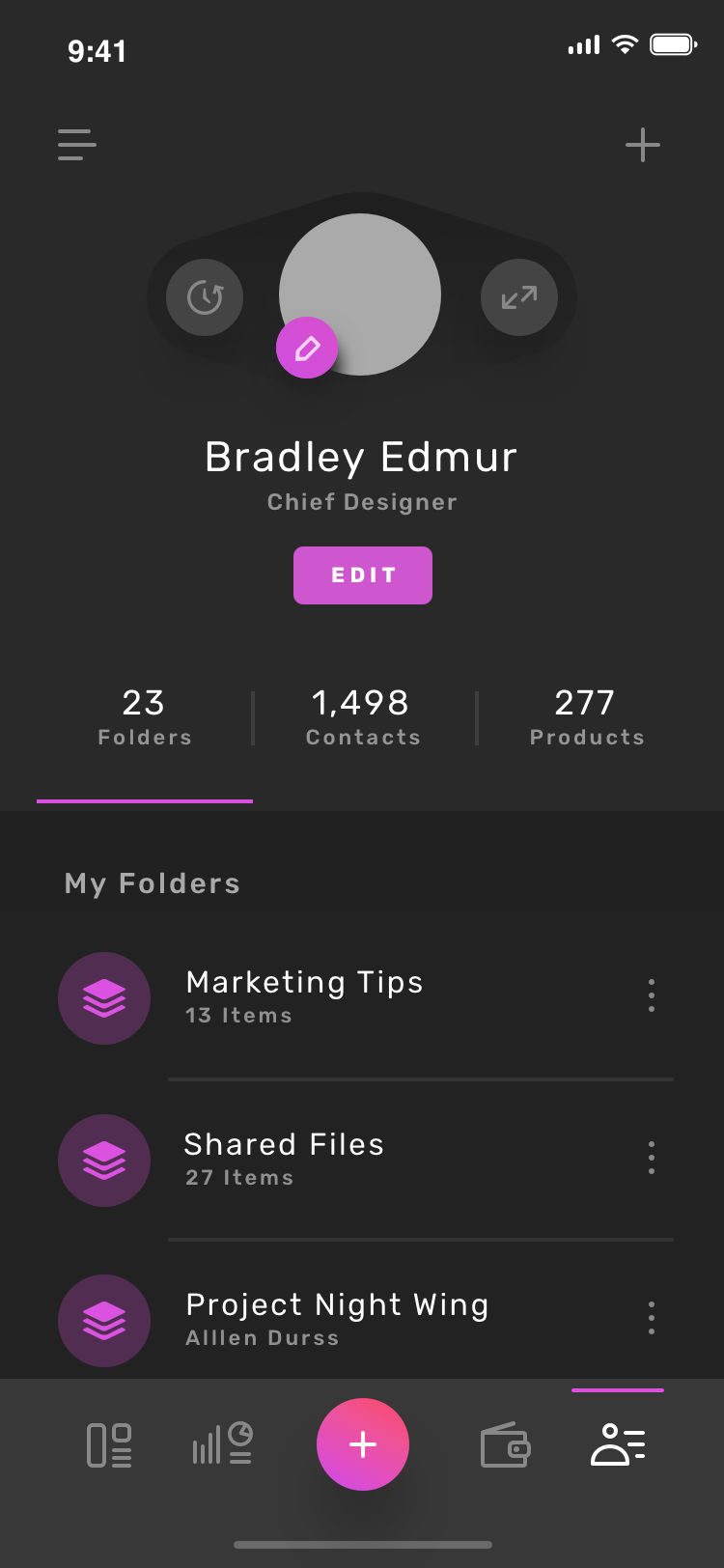Switch to the Contacts tab

pos(363,718)
